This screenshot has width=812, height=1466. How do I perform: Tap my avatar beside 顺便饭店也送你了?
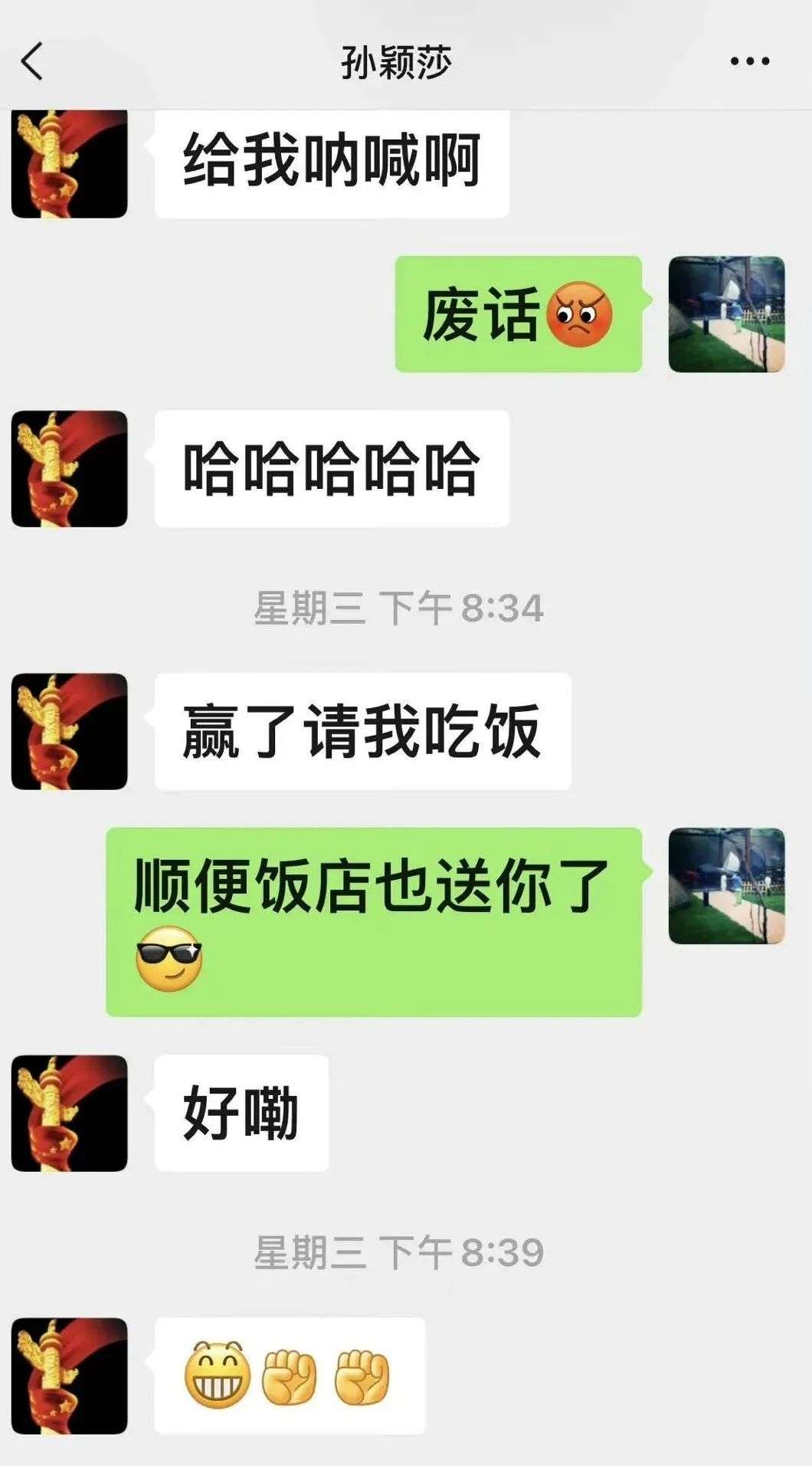pos(726,886)
